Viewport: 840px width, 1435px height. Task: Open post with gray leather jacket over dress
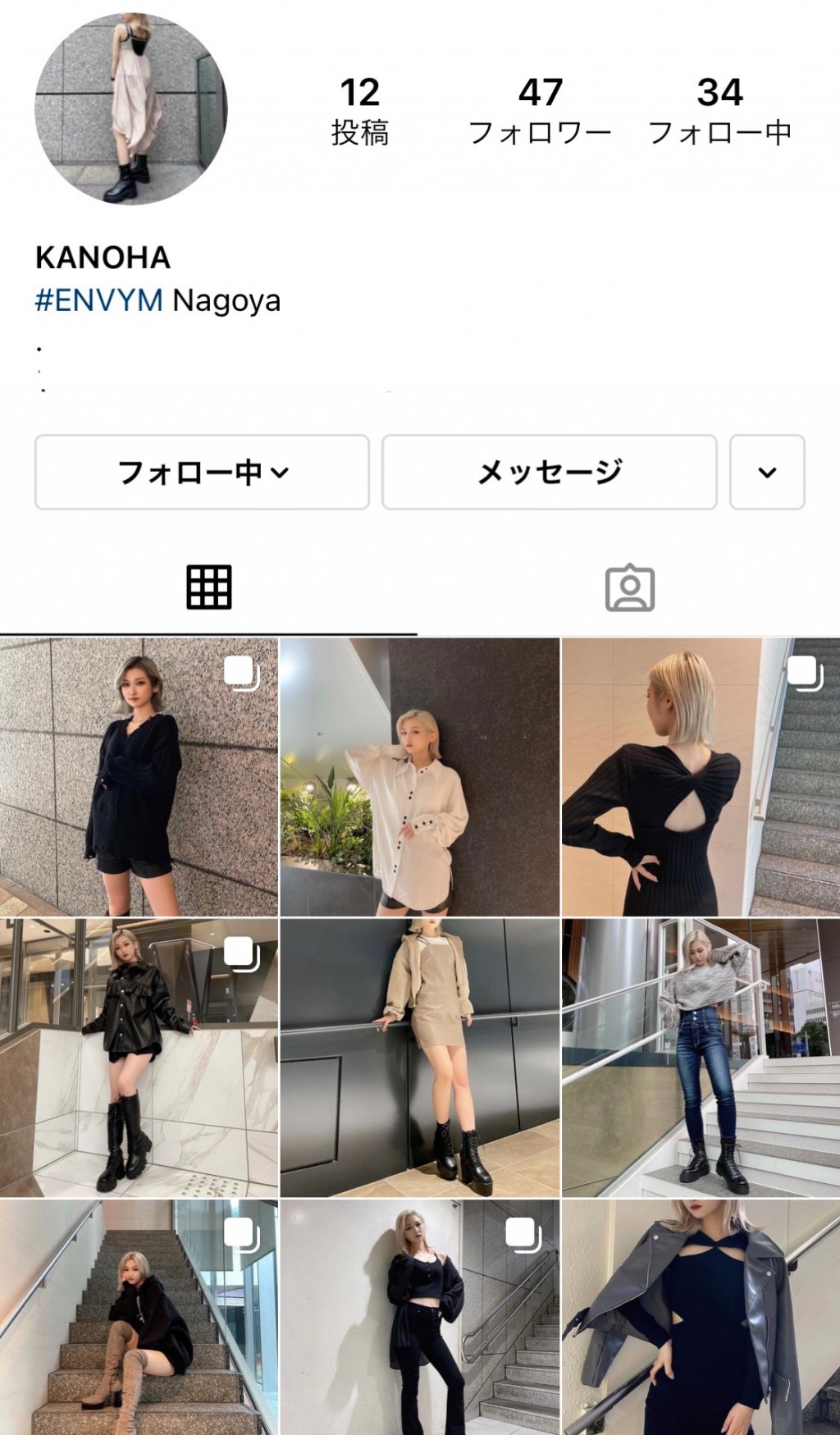click(700, 1317)
